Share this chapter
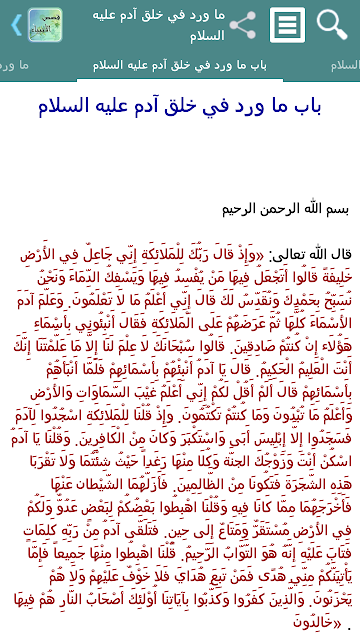The width and height of the screenshot is (360, 640). 242,25
